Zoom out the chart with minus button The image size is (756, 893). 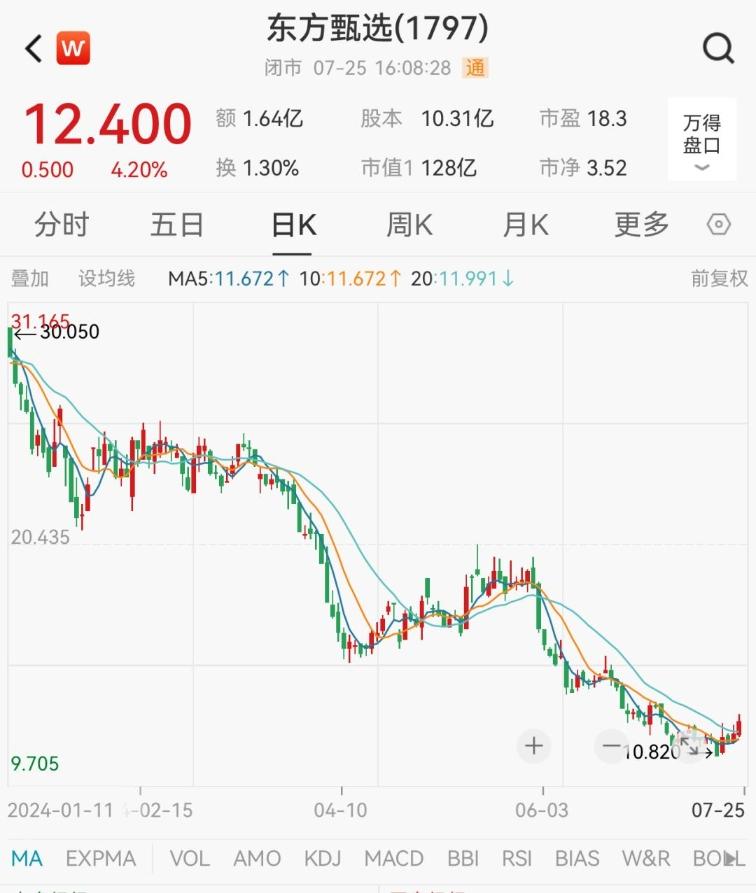[x=611, y=745]
